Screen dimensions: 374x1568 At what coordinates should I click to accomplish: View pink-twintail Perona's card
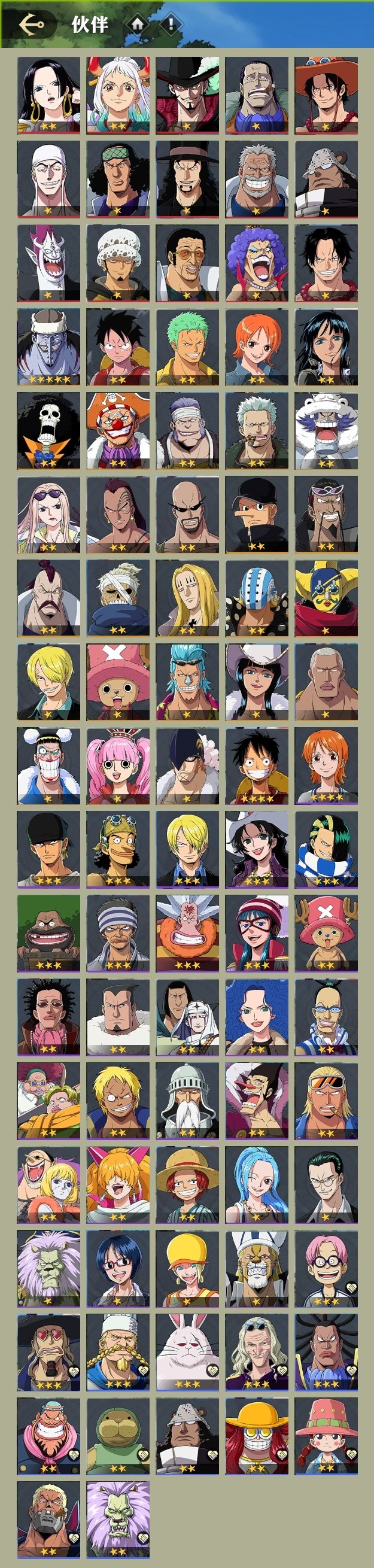118,765
